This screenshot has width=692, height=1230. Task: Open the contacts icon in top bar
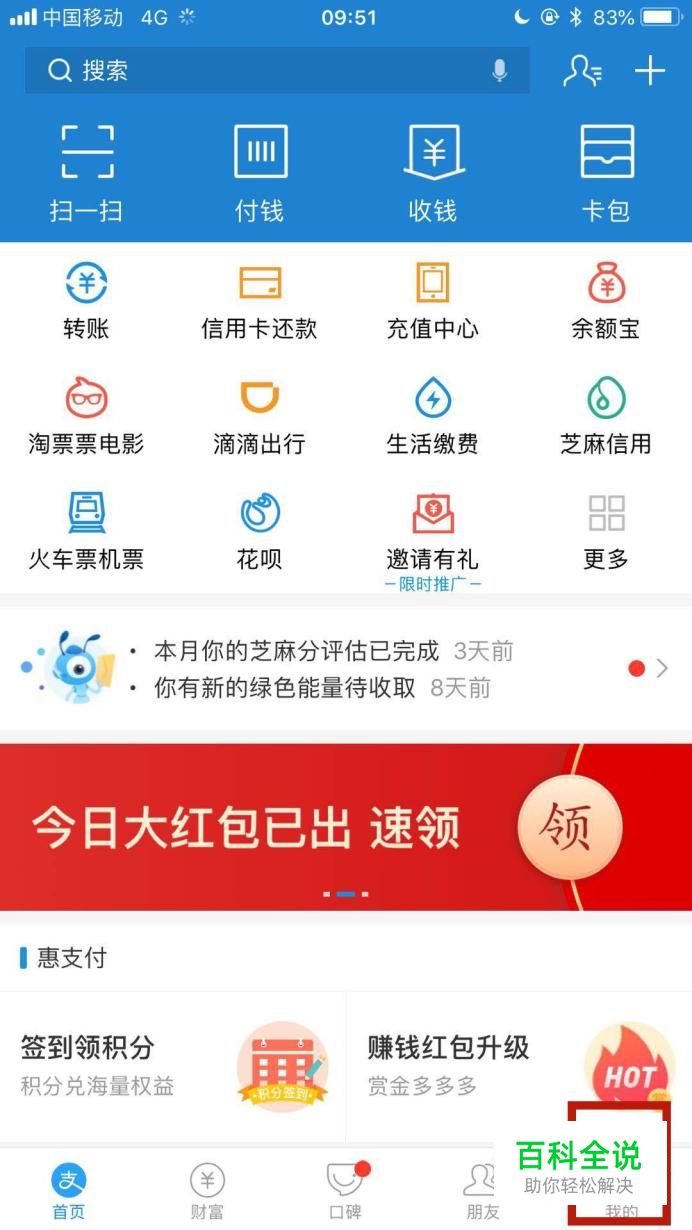582,71
